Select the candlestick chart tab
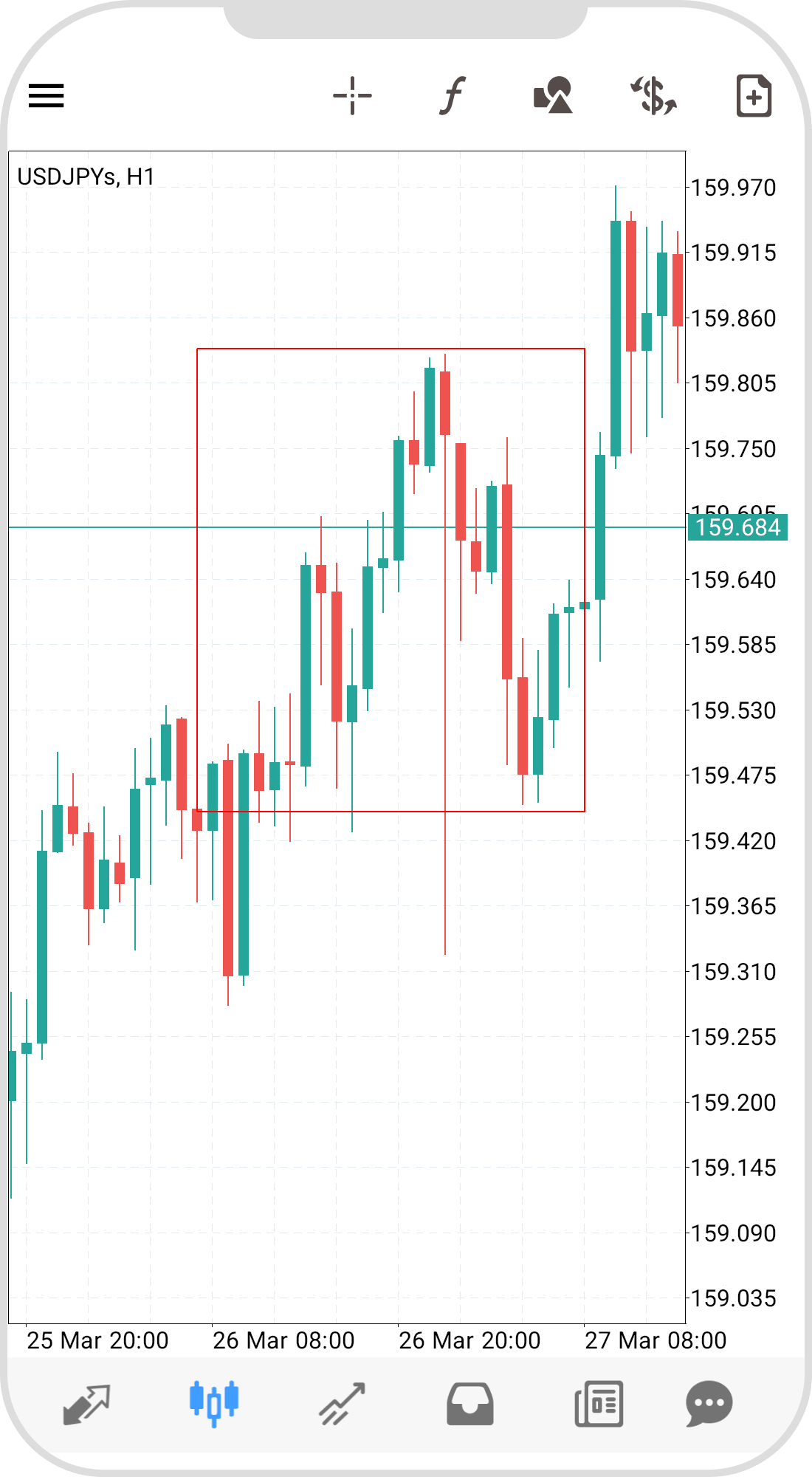The width and height of the screenshot is (812, 1477). [x=214, y=1403]
